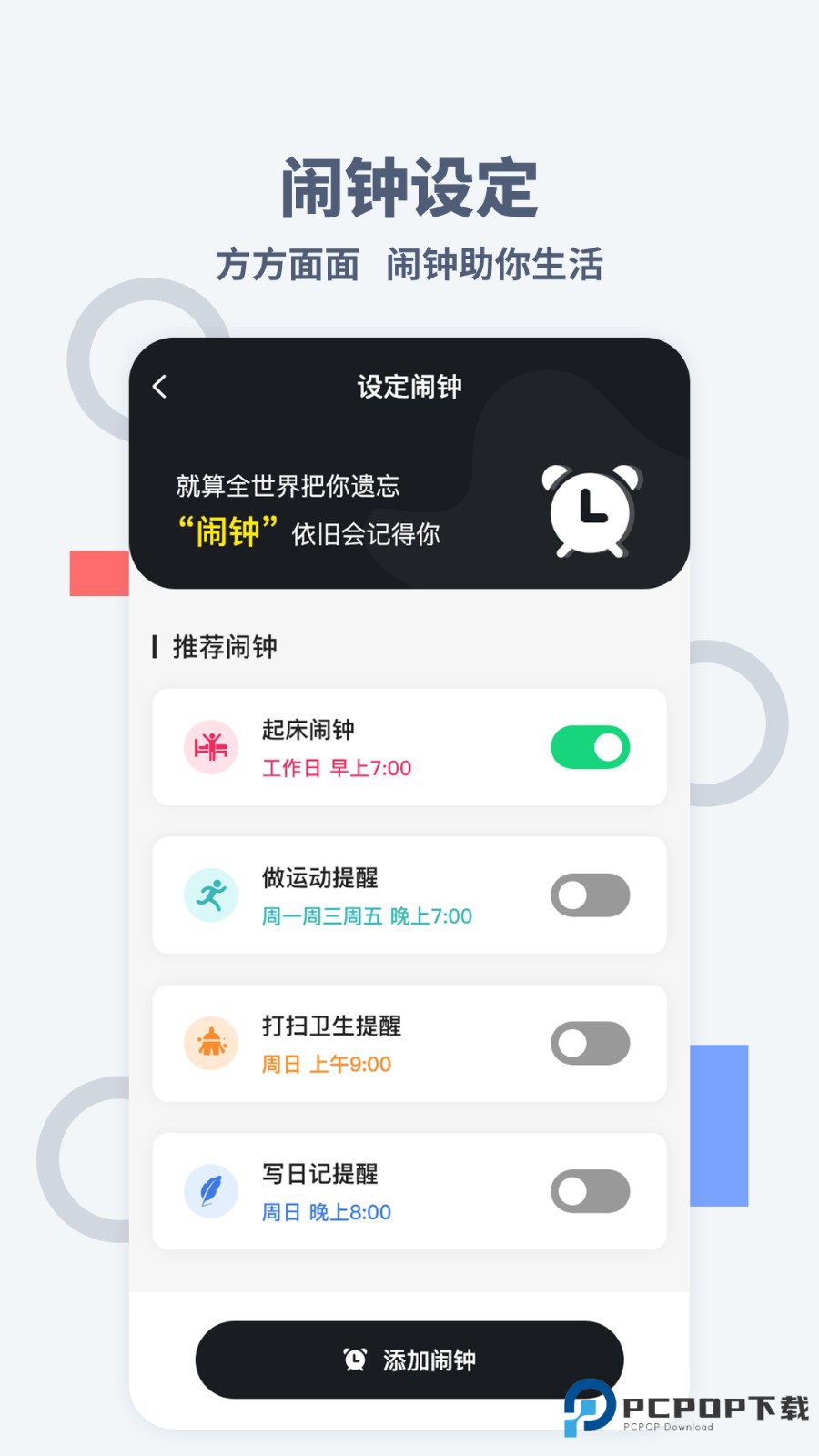819x1456 pixels.
Task: Select the 打扫卫生提醒 cleaning icon
Action: (211, 1043)
